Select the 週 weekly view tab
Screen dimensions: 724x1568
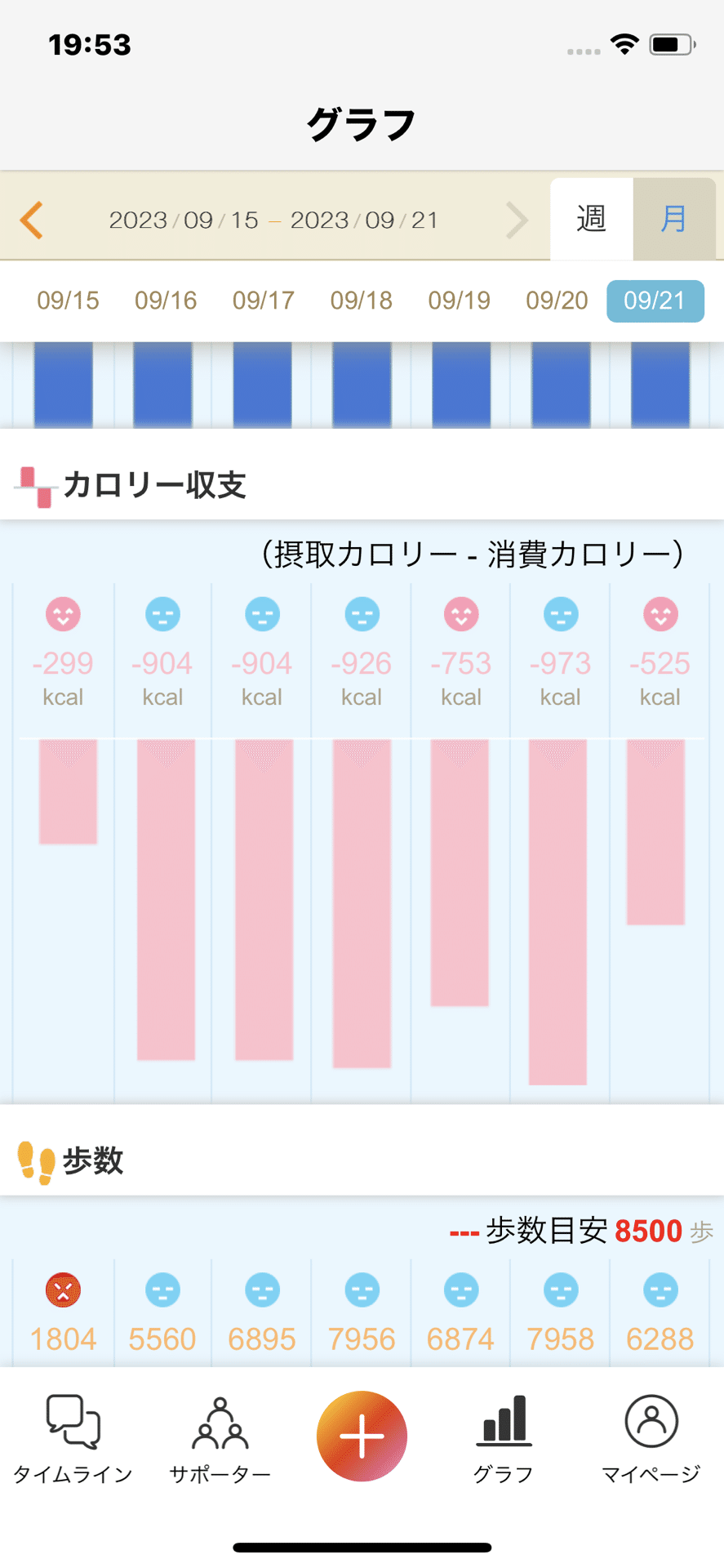pos(592,218)
